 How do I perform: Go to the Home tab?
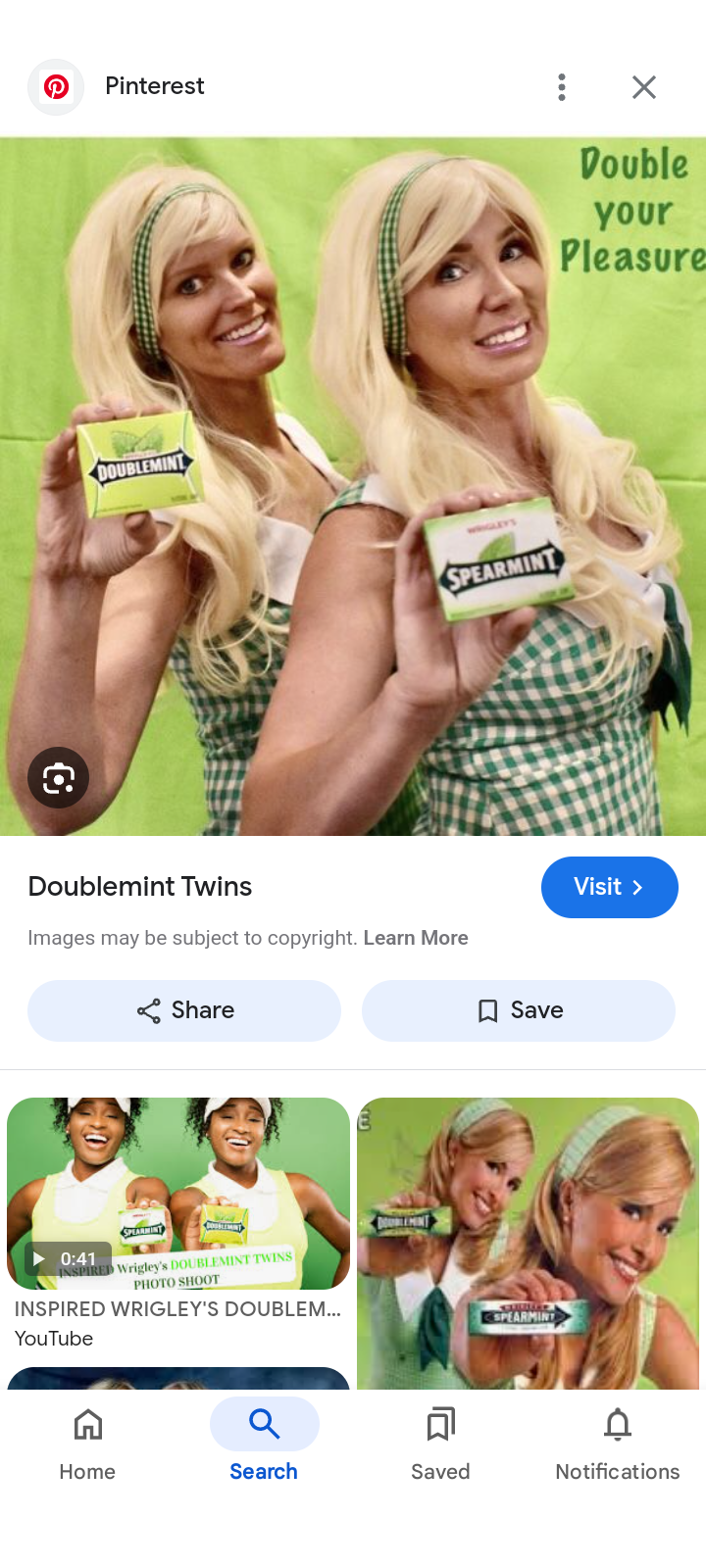(x=87, y=1443)
